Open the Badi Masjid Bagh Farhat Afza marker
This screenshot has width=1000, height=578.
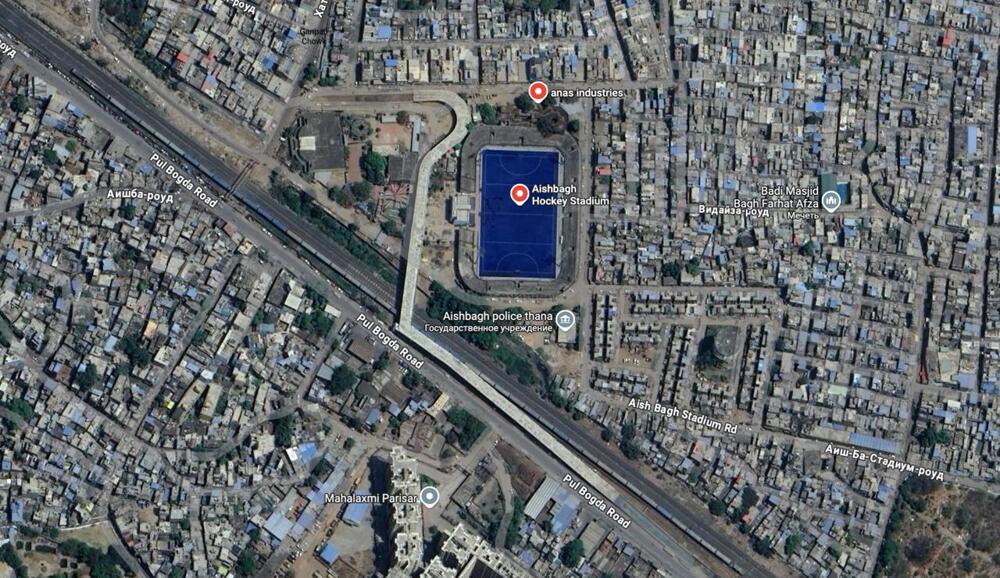tap(831, 202)
